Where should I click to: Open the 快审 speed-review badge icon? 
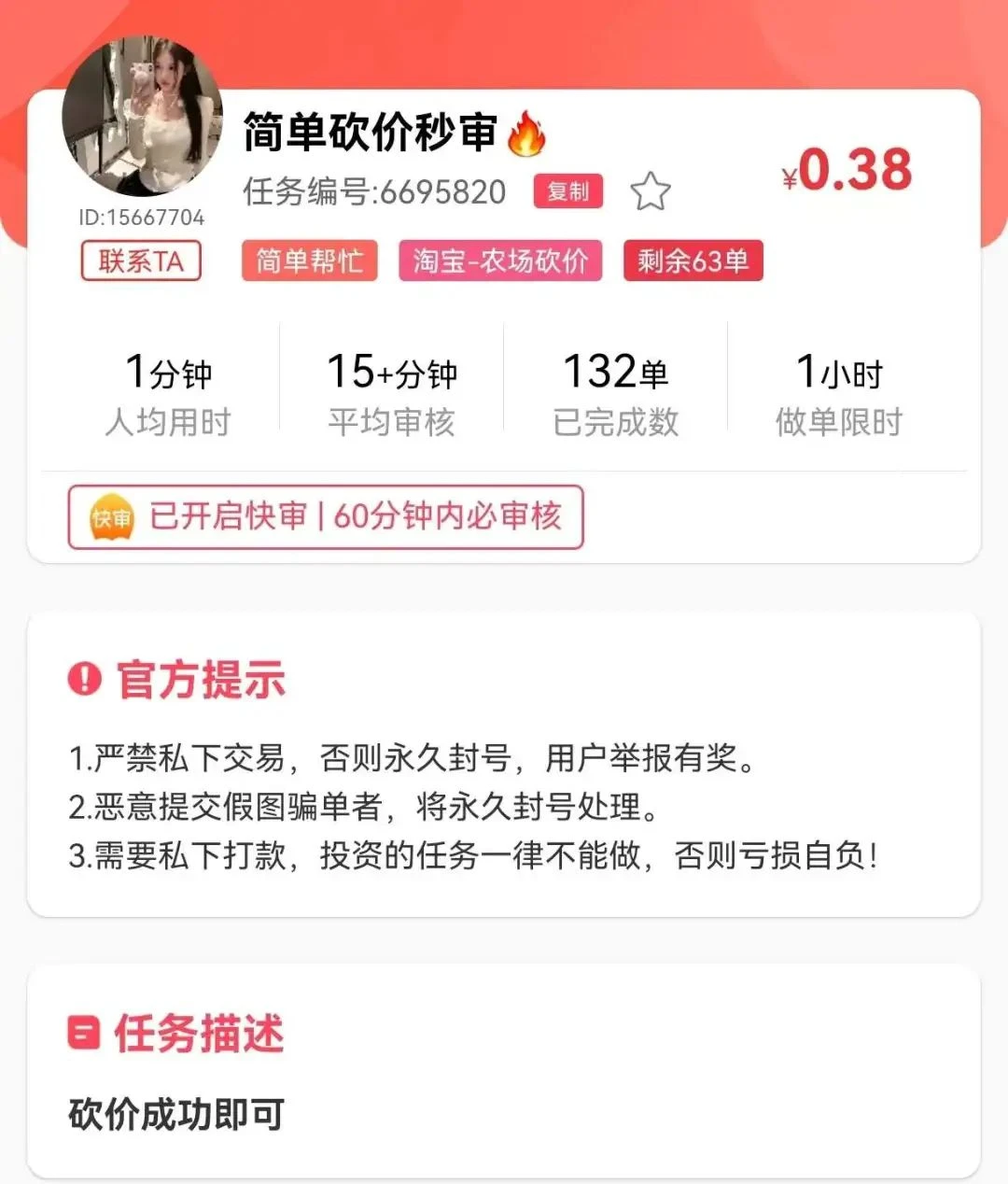111,517
